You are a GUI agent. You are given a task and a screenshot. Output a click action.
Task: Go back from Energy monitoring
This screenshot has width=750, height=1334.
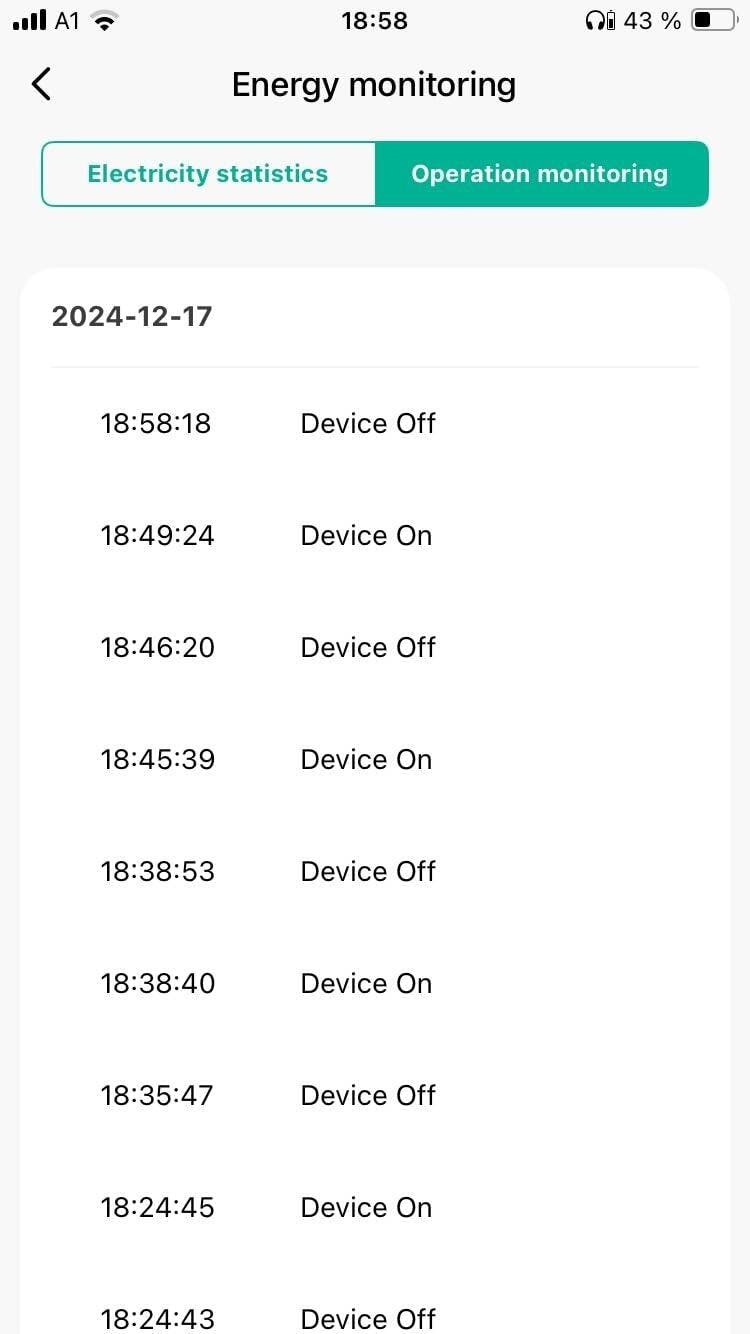pos(41,85)
